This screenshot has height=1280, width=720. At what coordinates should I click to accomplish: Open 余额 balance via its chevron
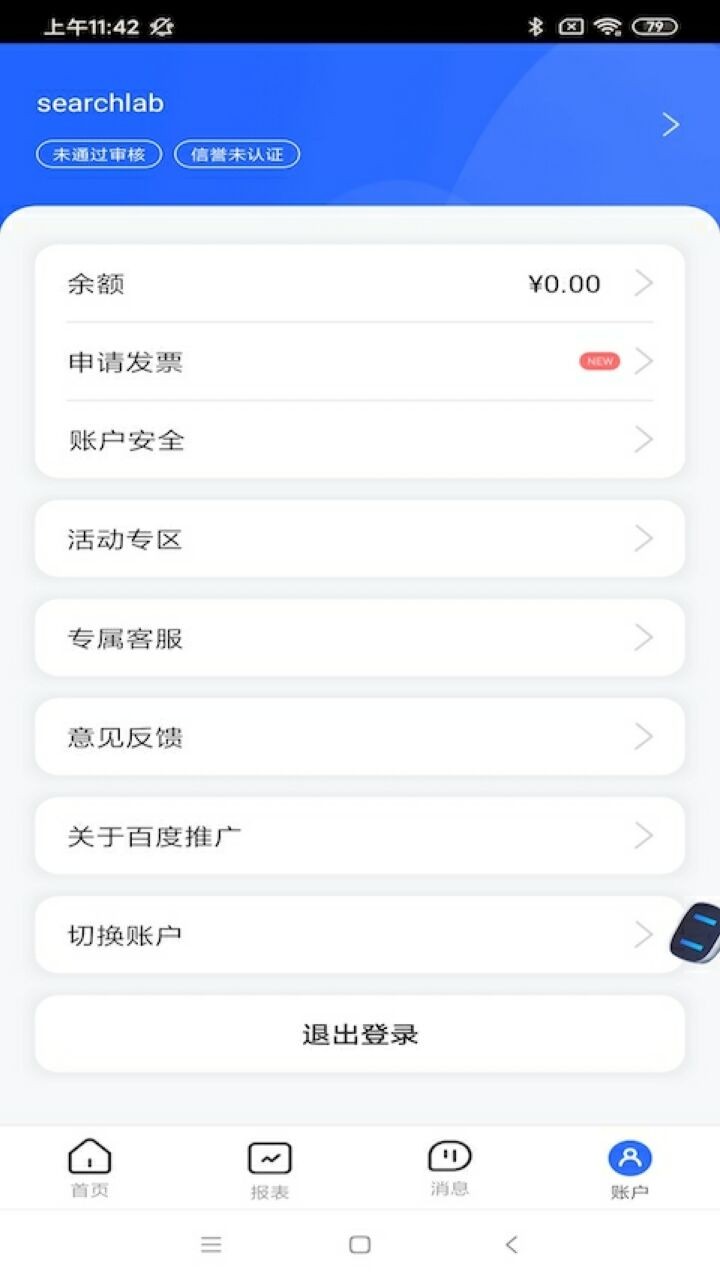(645, 283)
